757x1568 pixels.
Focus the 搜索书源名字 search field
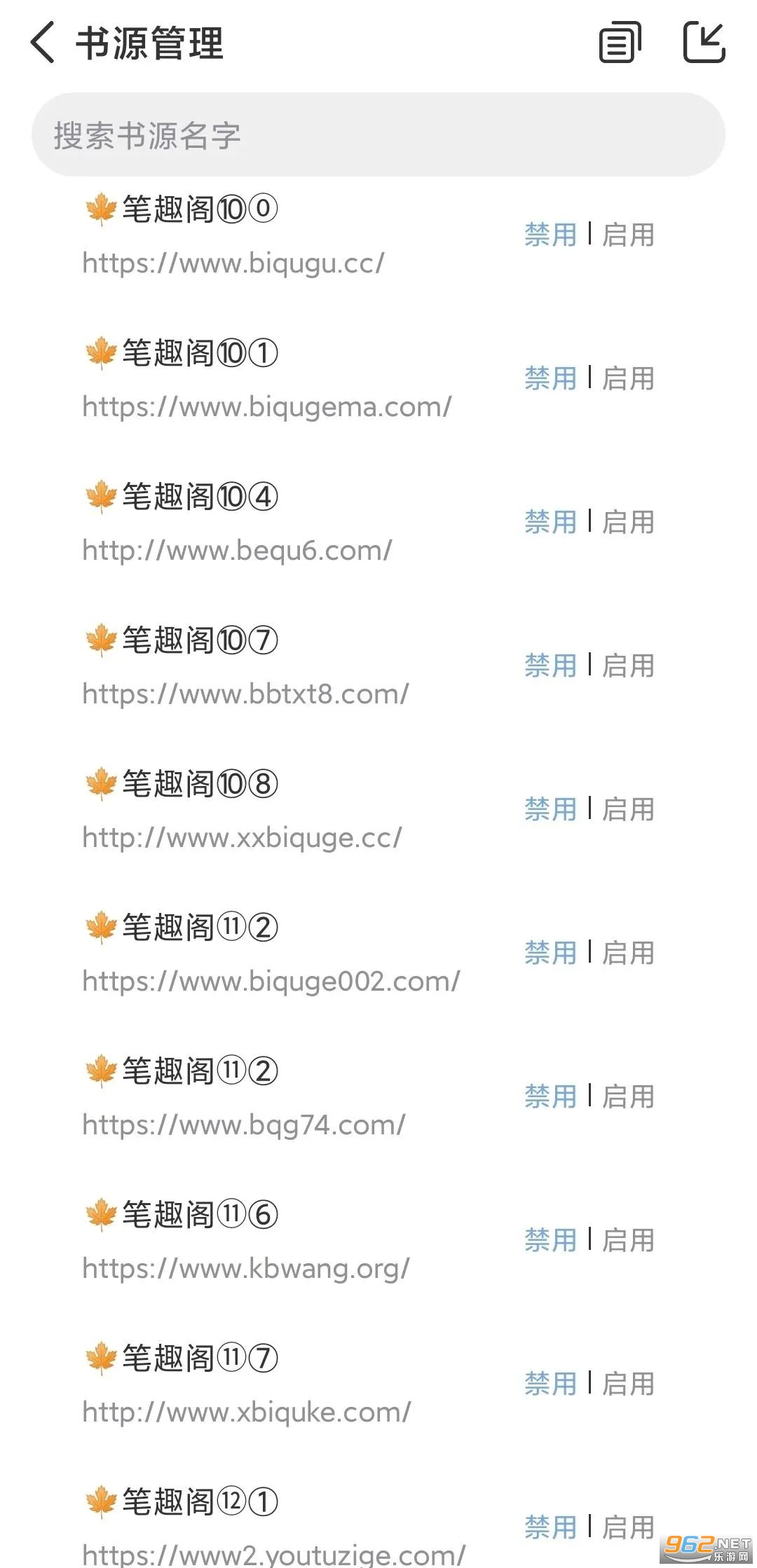point(378,135)
